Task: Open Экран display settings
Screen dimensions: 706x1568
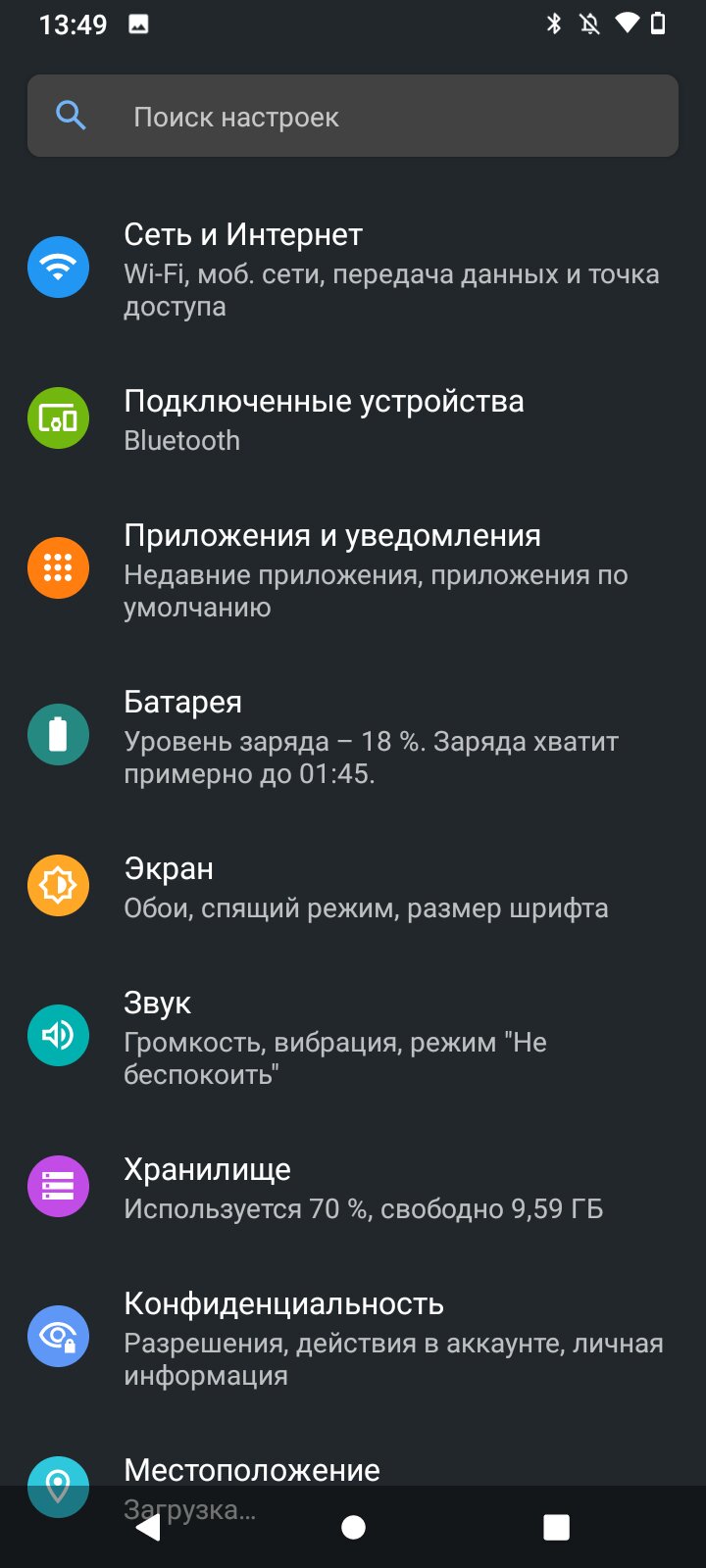Action: point(353,887)
